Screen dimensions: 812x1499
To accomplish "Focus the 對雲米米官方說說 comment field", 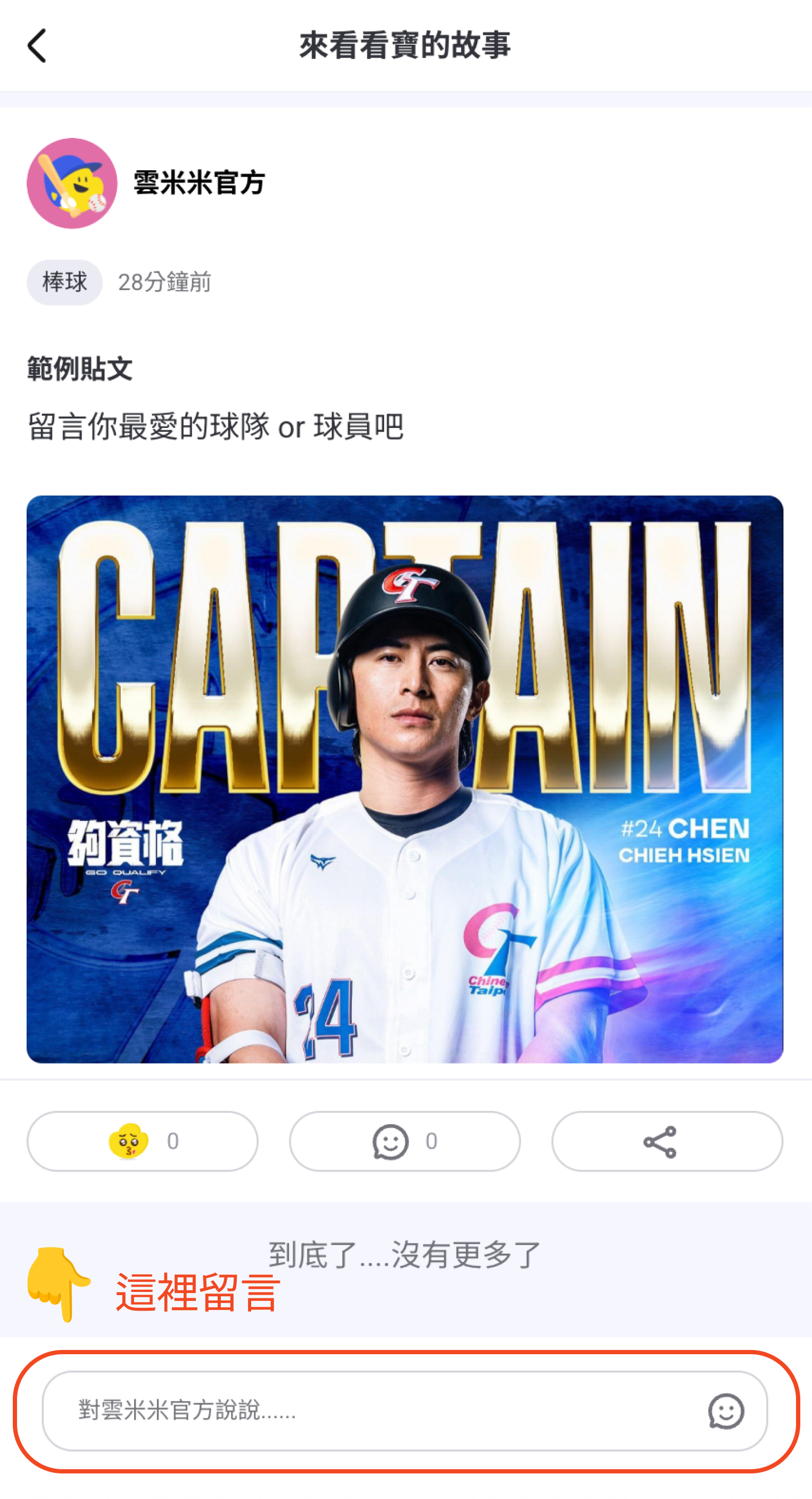I will point(372,1411).
